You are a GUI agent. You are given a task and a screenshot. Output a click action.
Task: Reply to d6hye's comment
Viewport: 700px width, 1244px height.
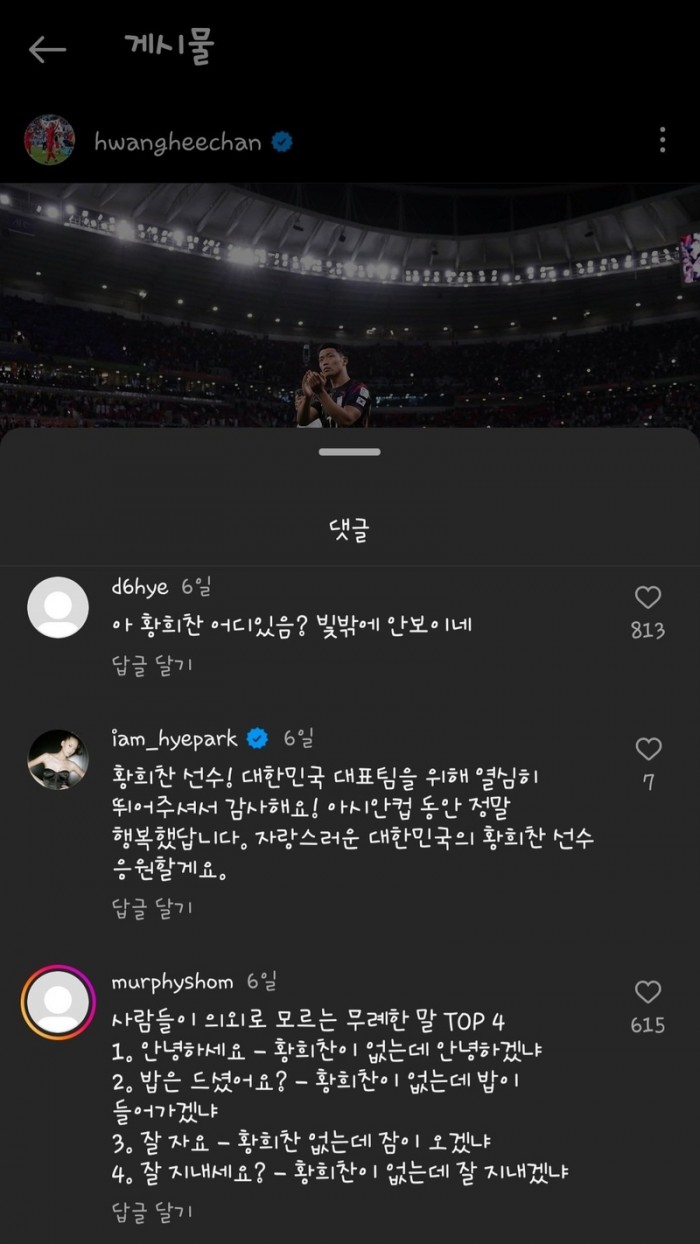click(152, 665)
